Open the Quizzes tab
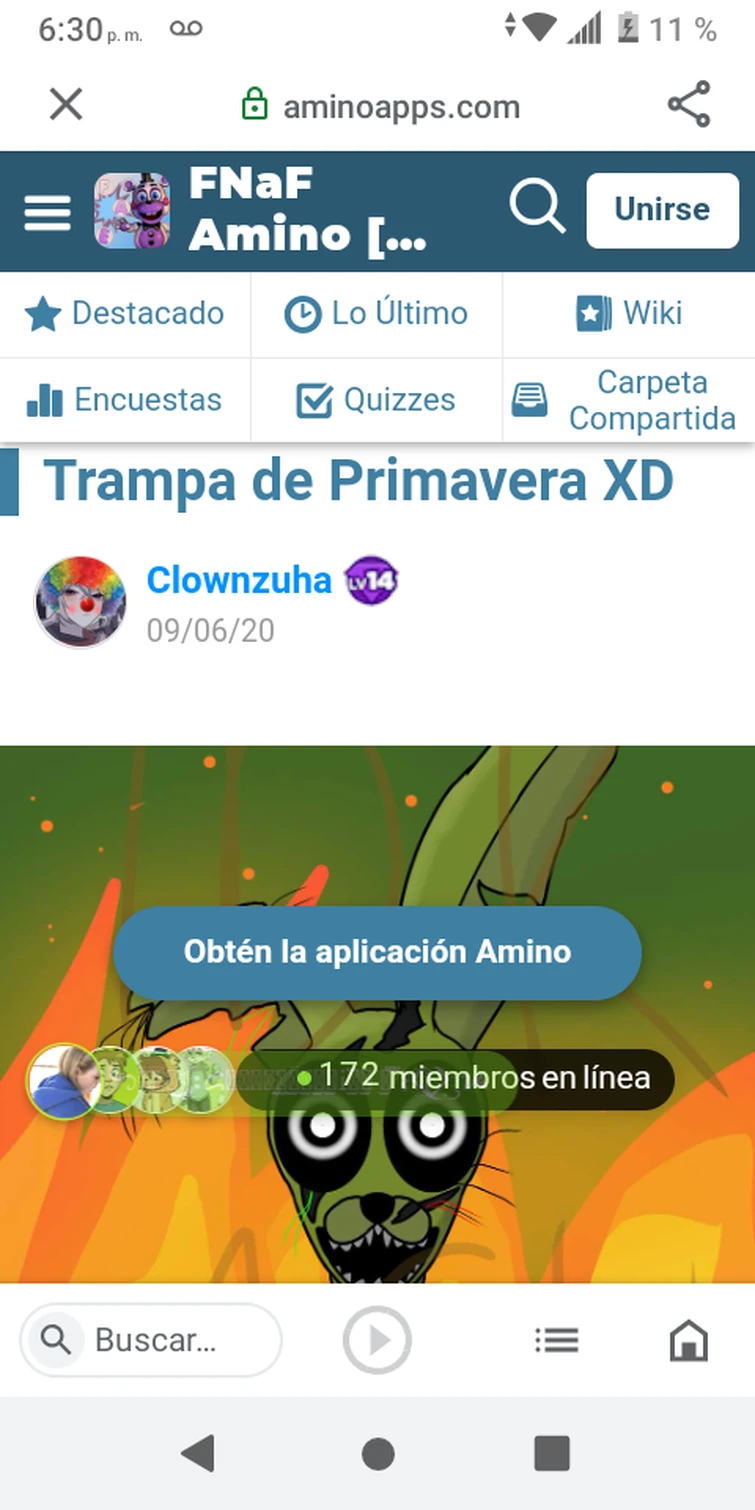Screen dimensions: 755x1510 (x=376, y=400)
